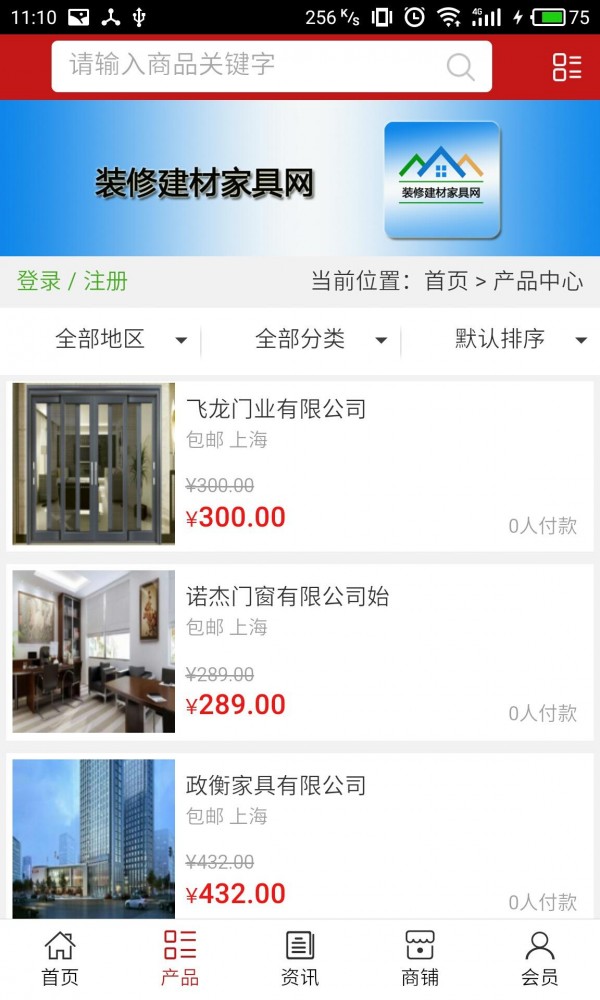600x1000 pixels.
Task: Open 登录 / 注册 login link
Action: tap(72, 281)
